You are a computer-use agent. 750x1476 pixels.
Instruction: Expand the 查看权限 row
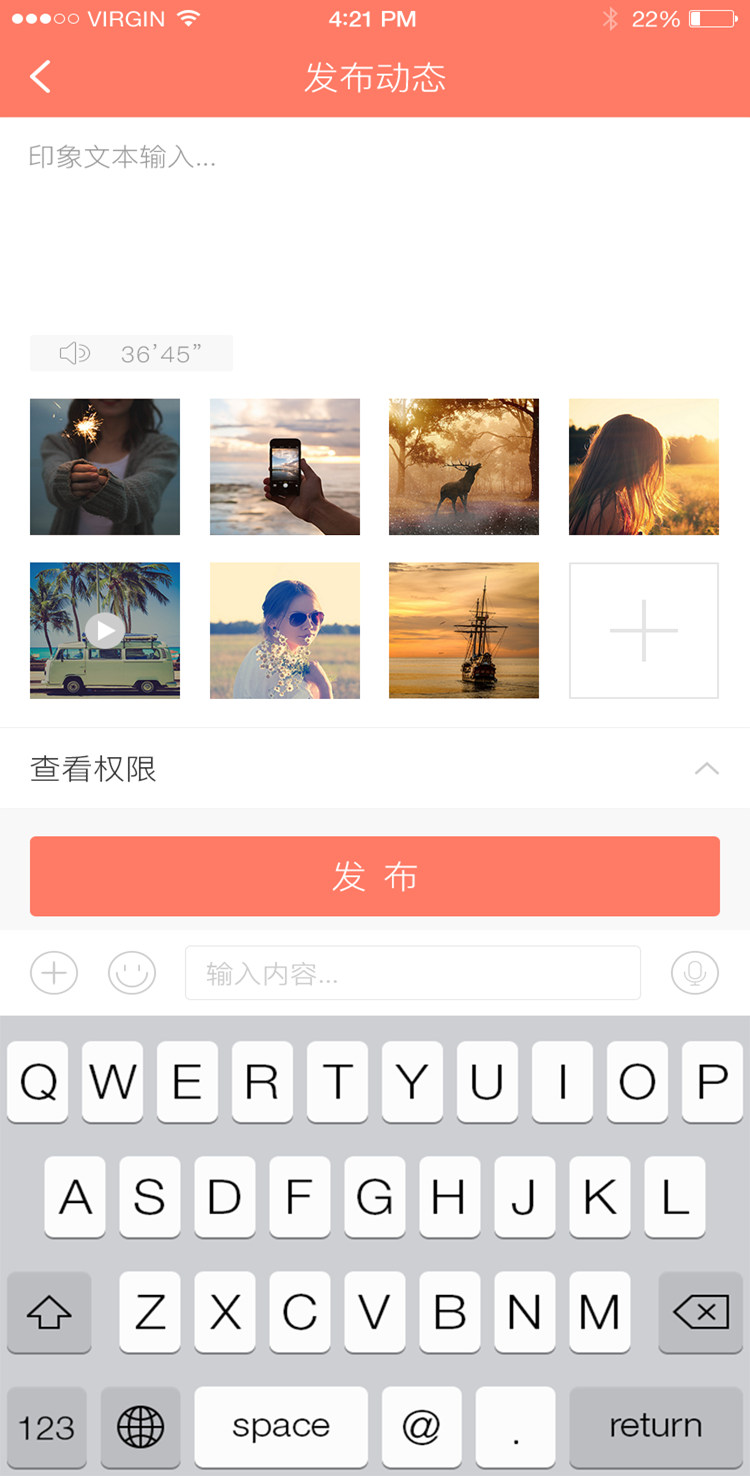click(375, 768)
